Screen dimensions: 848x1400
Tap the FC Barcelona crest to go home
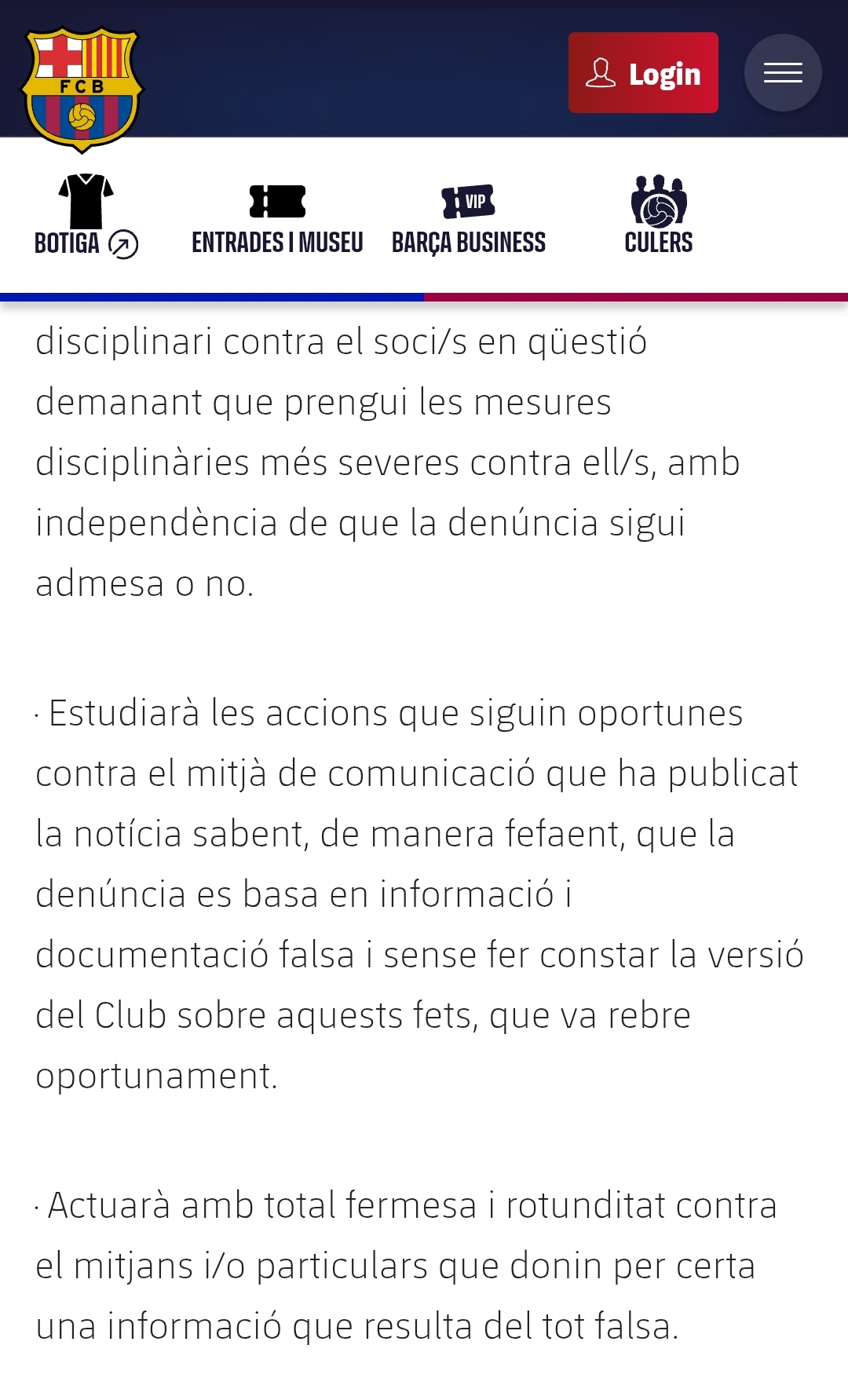tap(82, 90)
